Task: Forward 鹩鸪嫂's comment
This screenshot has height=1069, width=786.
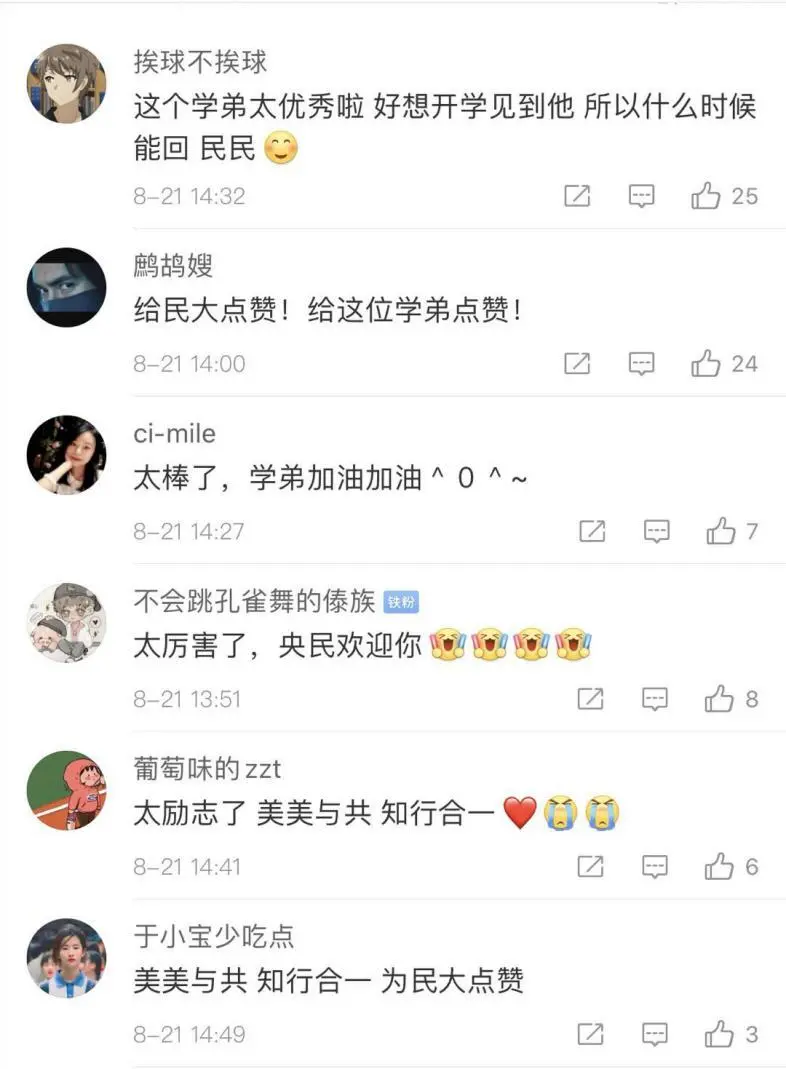Action: pos(576,364)
